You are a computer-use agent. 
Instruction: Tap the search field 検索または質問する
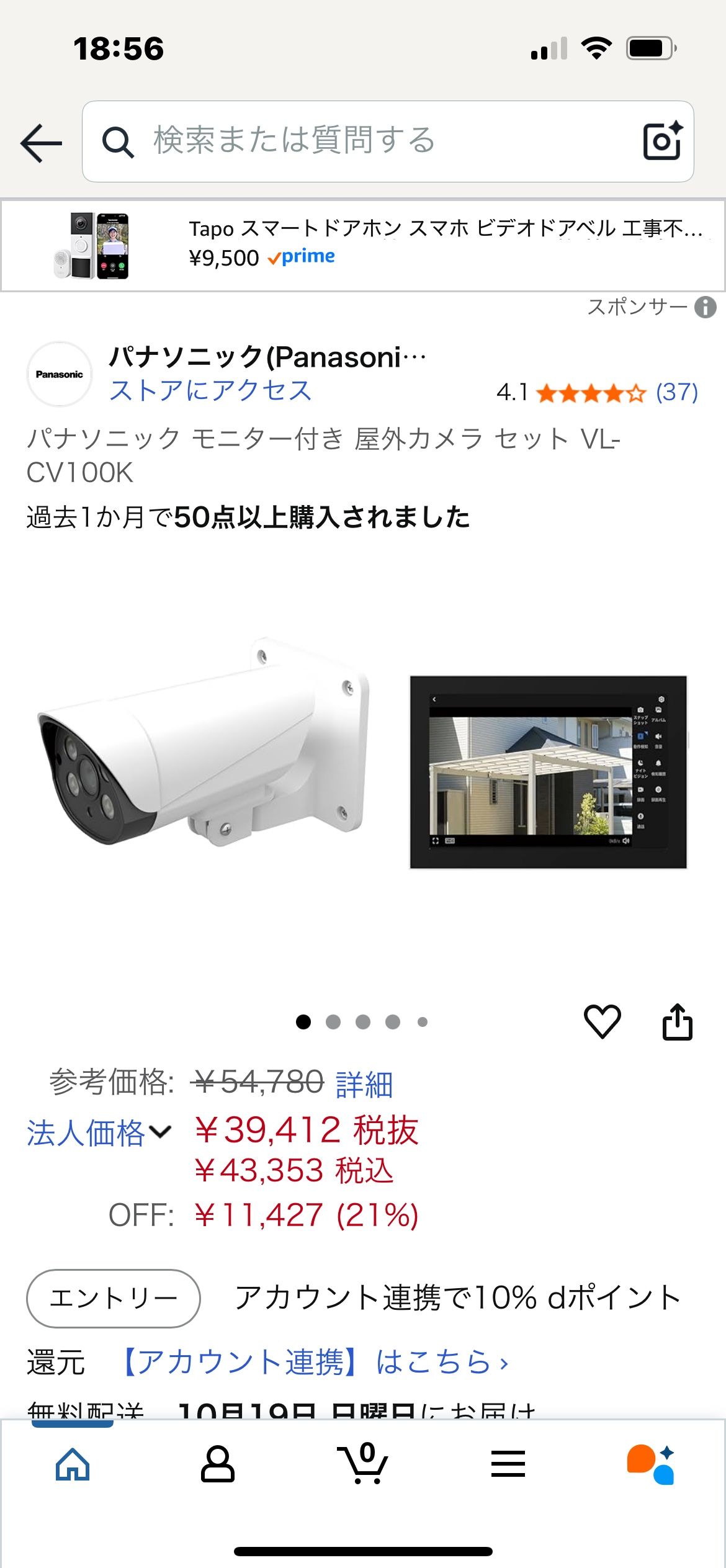[x=360, y=141]
